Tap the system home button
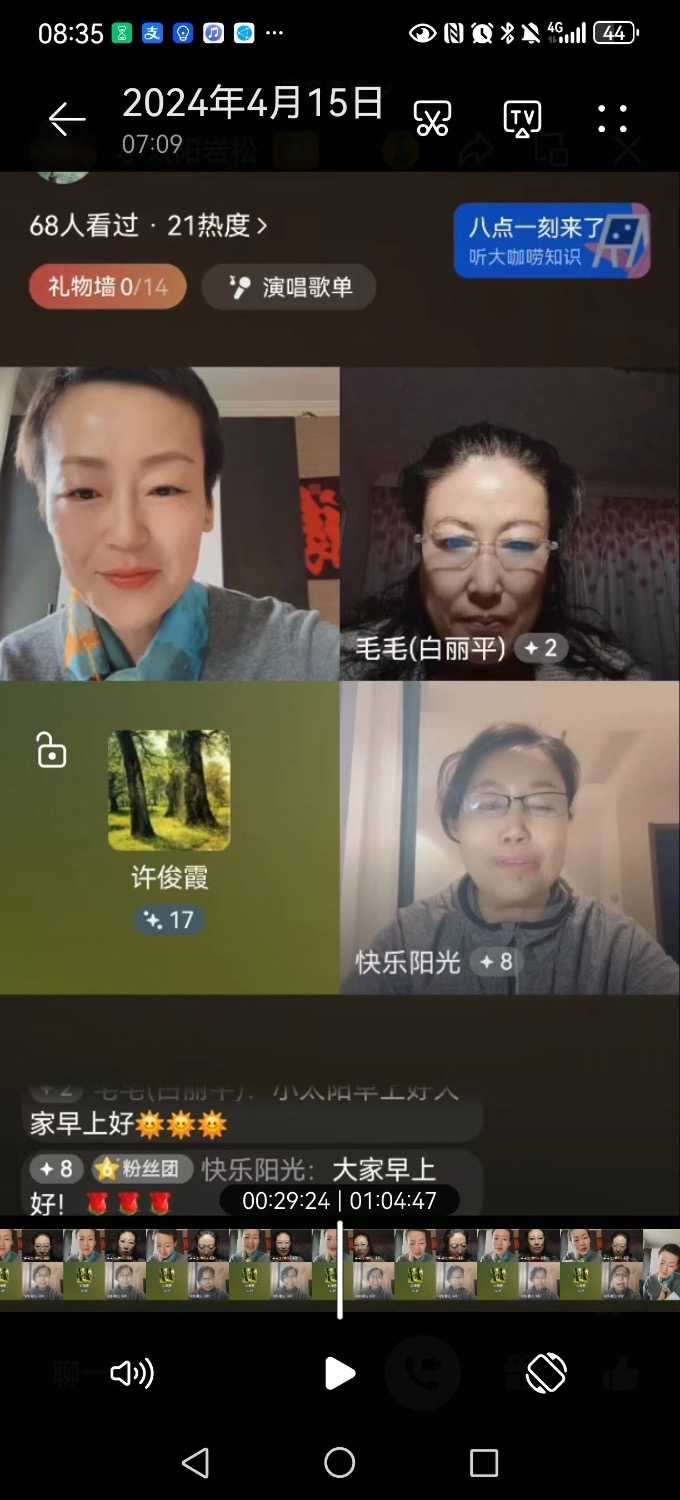This screenshot has width=680, height=1500. [x=340, y=1463]
